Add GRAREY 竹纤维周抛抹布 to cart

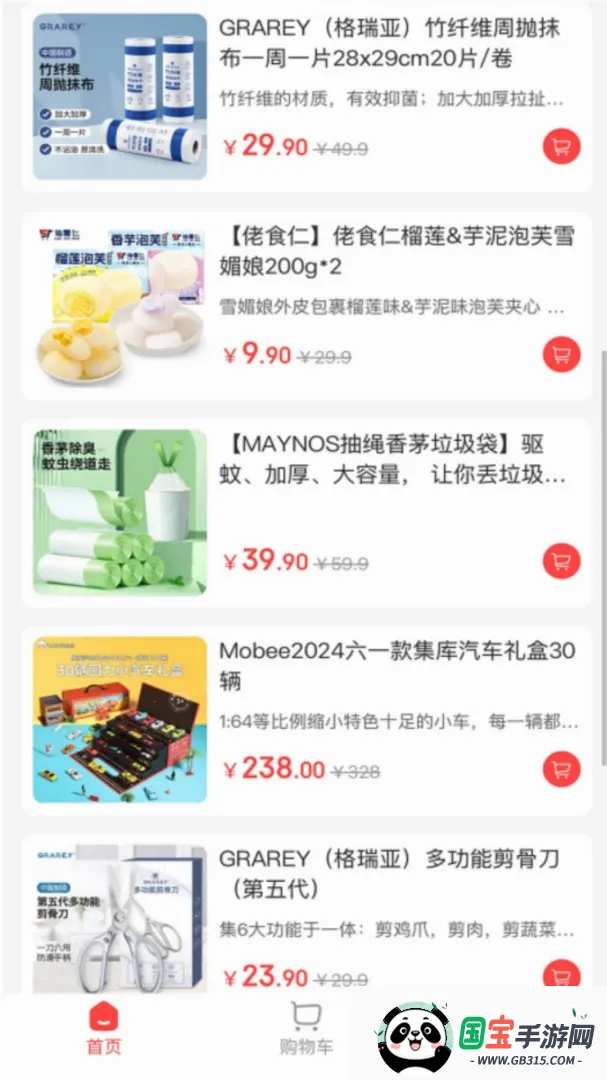coord(561,146)
